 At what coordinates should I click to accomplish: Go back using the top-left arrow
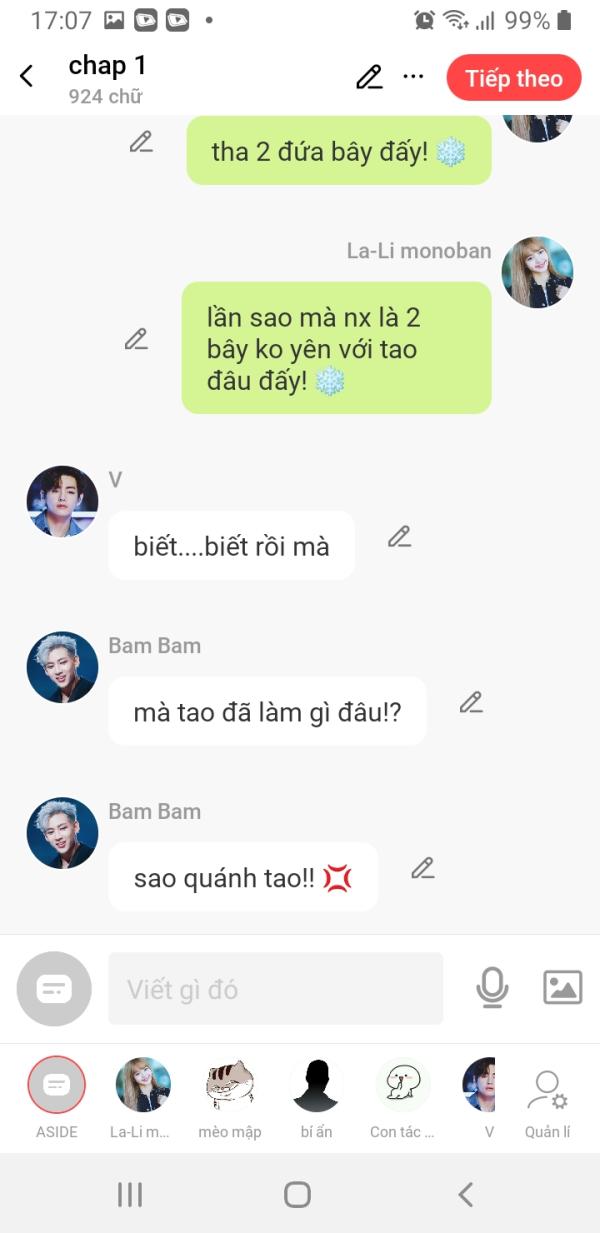pos(27,76)
